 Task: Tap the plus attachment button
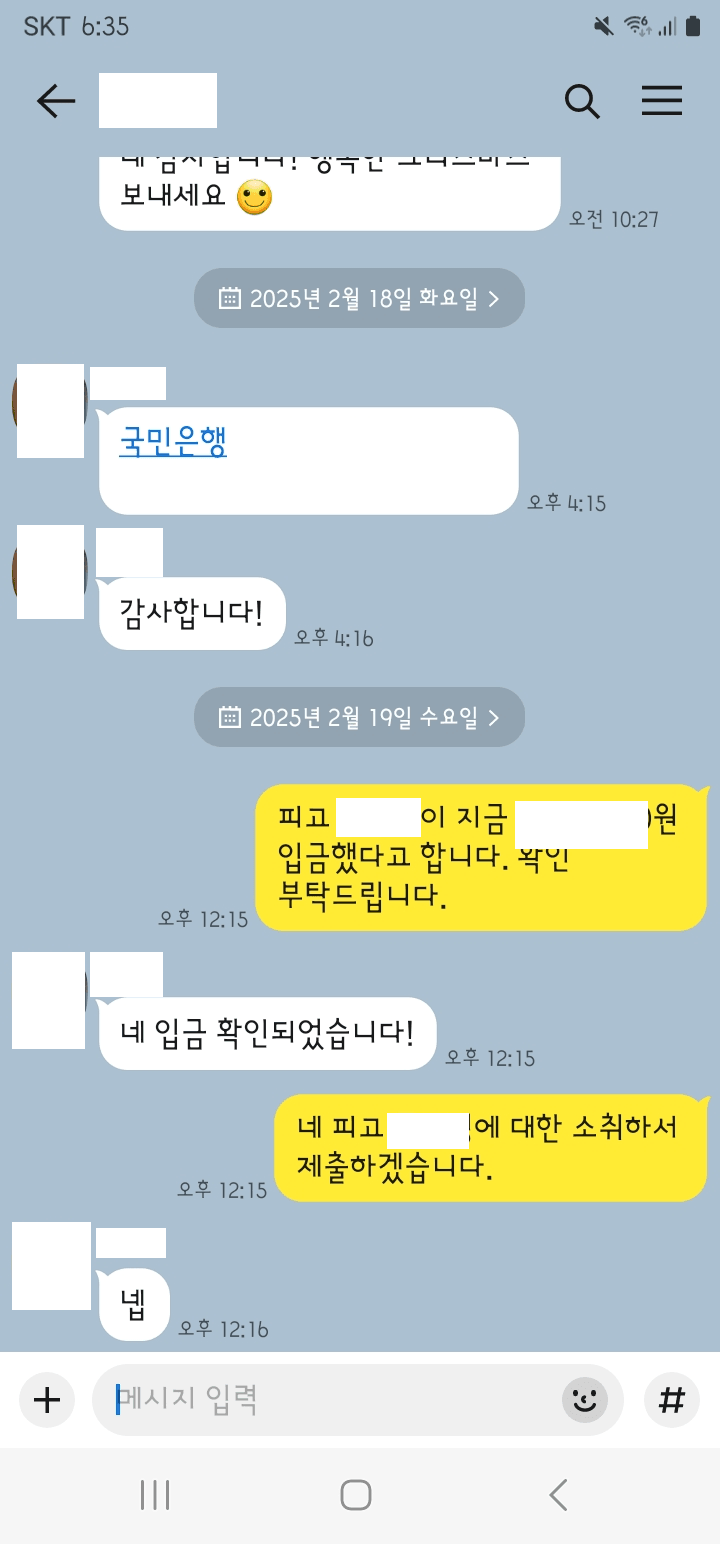(x=47, y=1400)
